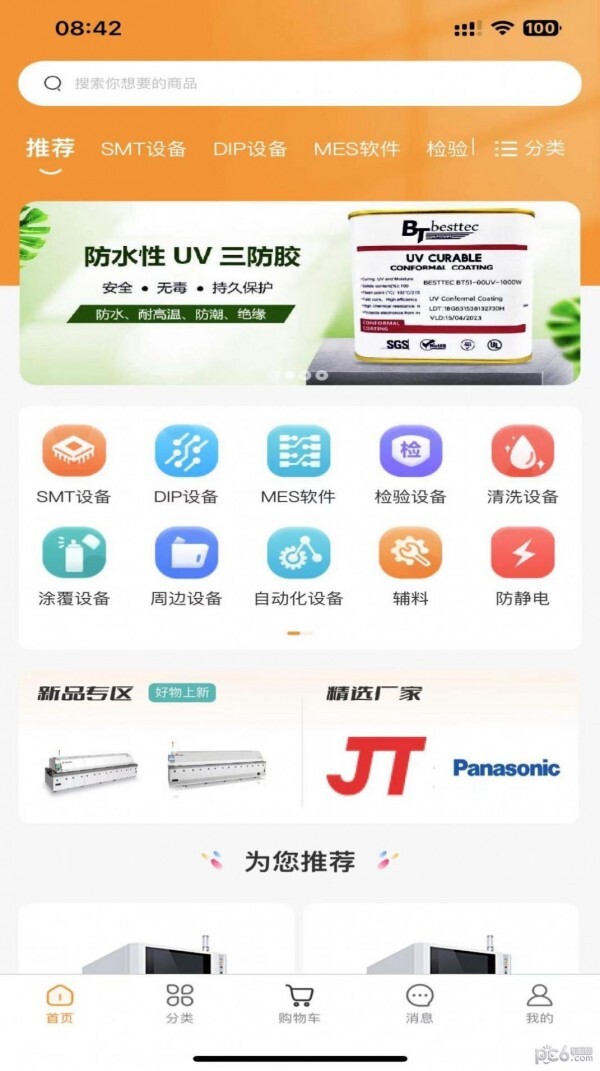Switch to the SMT设备 top tab
Viewport: 600px width, 1071px height.
[x=143, y=149]
